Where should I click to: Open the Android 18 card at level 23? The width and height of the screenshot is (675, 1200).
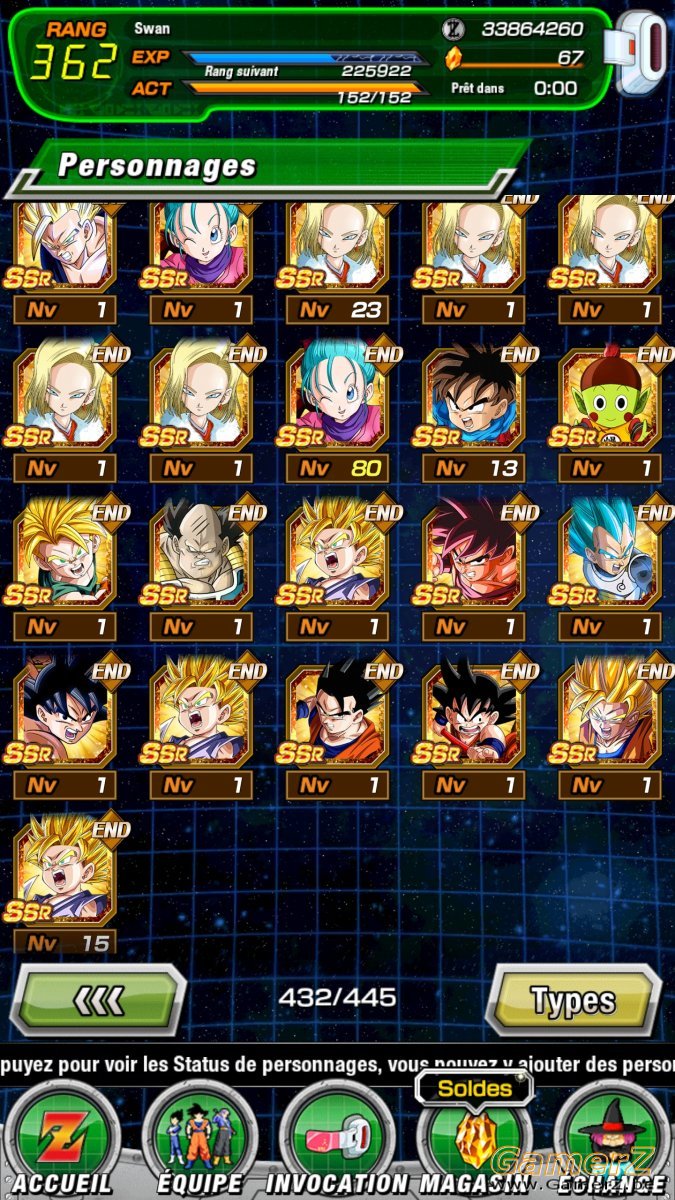point(336,261)
